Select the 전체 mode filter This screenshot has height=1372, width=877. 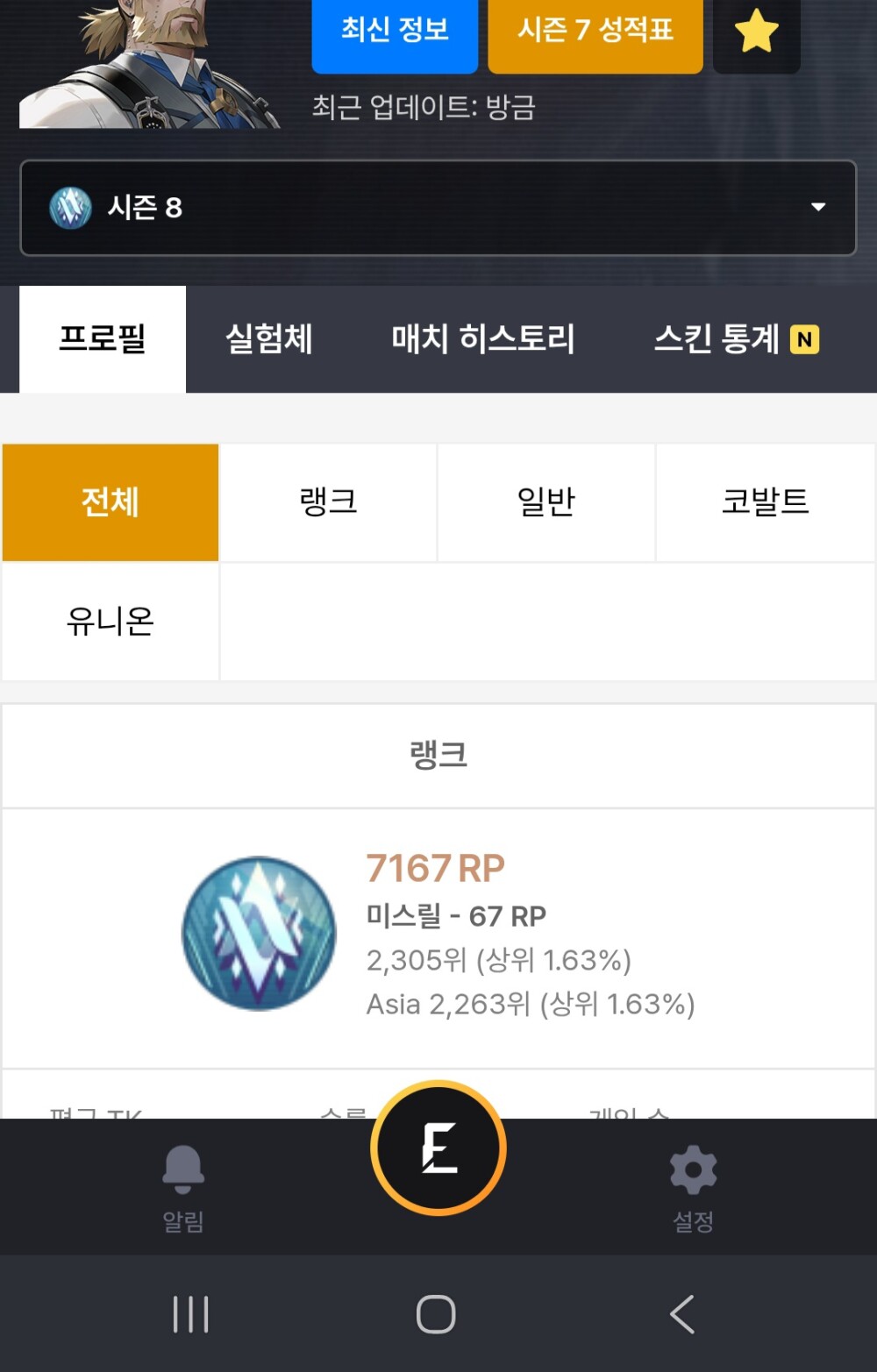[x=111, y=502]
